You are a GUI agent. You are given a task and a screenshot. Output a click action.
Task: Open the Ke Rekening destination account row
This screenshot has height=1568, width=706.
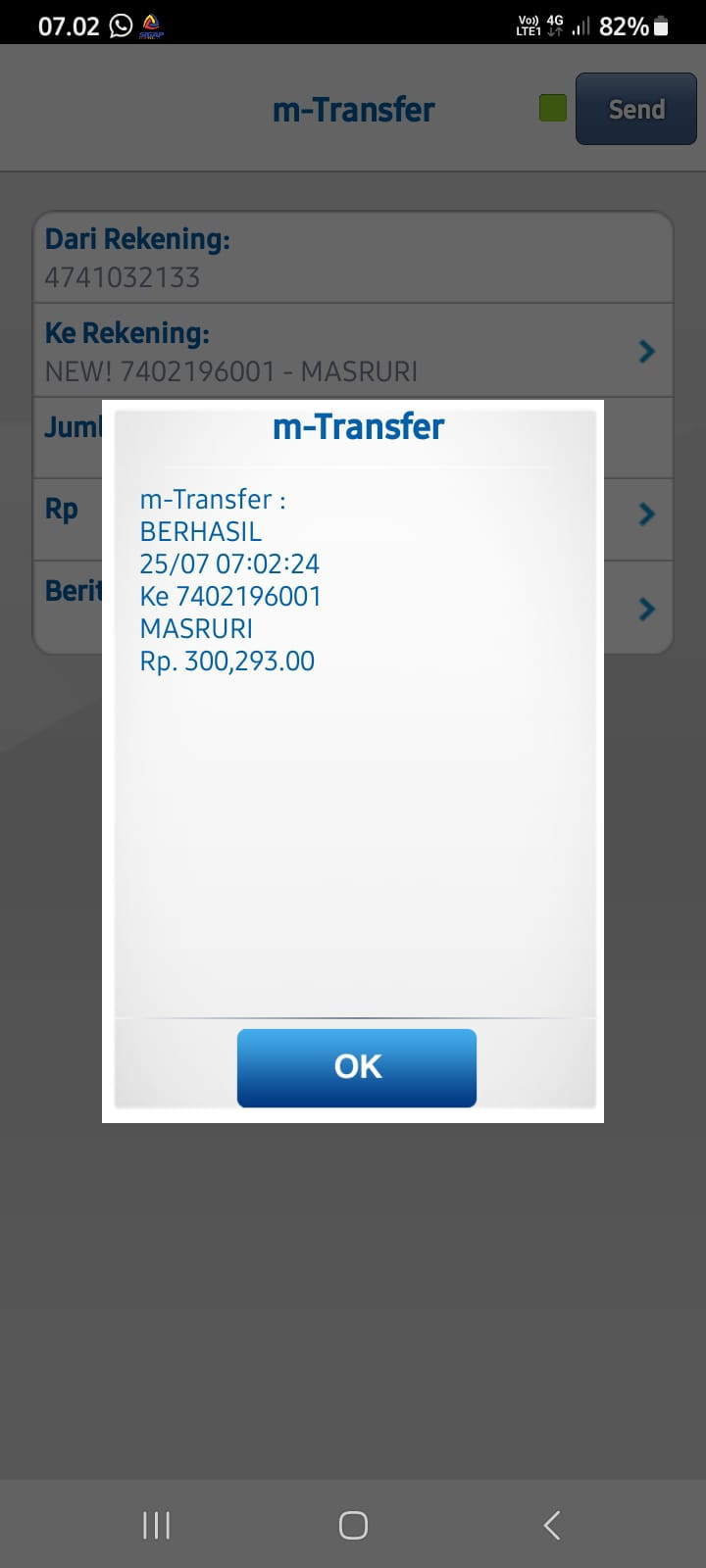(x=353, y=351)
